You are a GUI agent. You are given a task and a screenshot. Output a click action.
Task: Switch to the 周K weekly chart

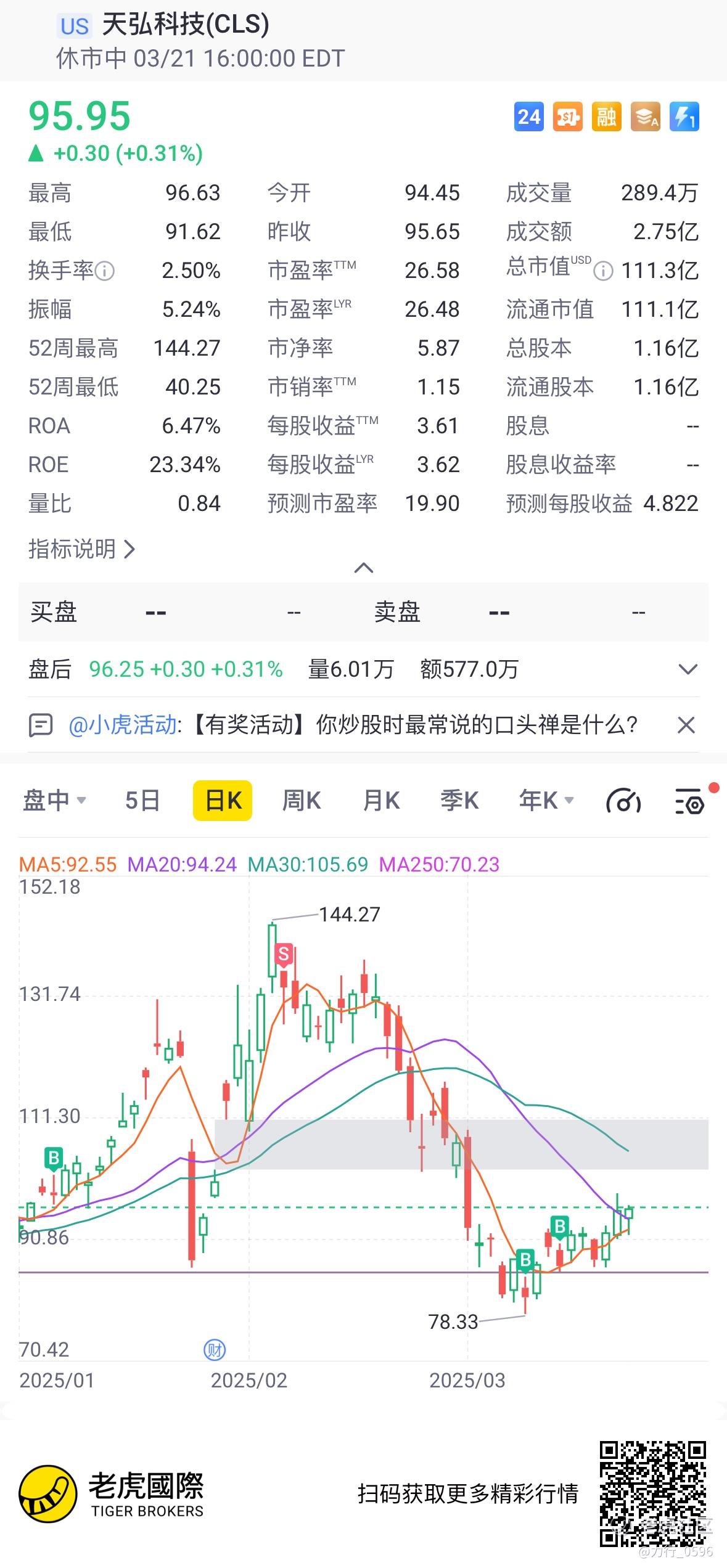[x=301, y=801]
